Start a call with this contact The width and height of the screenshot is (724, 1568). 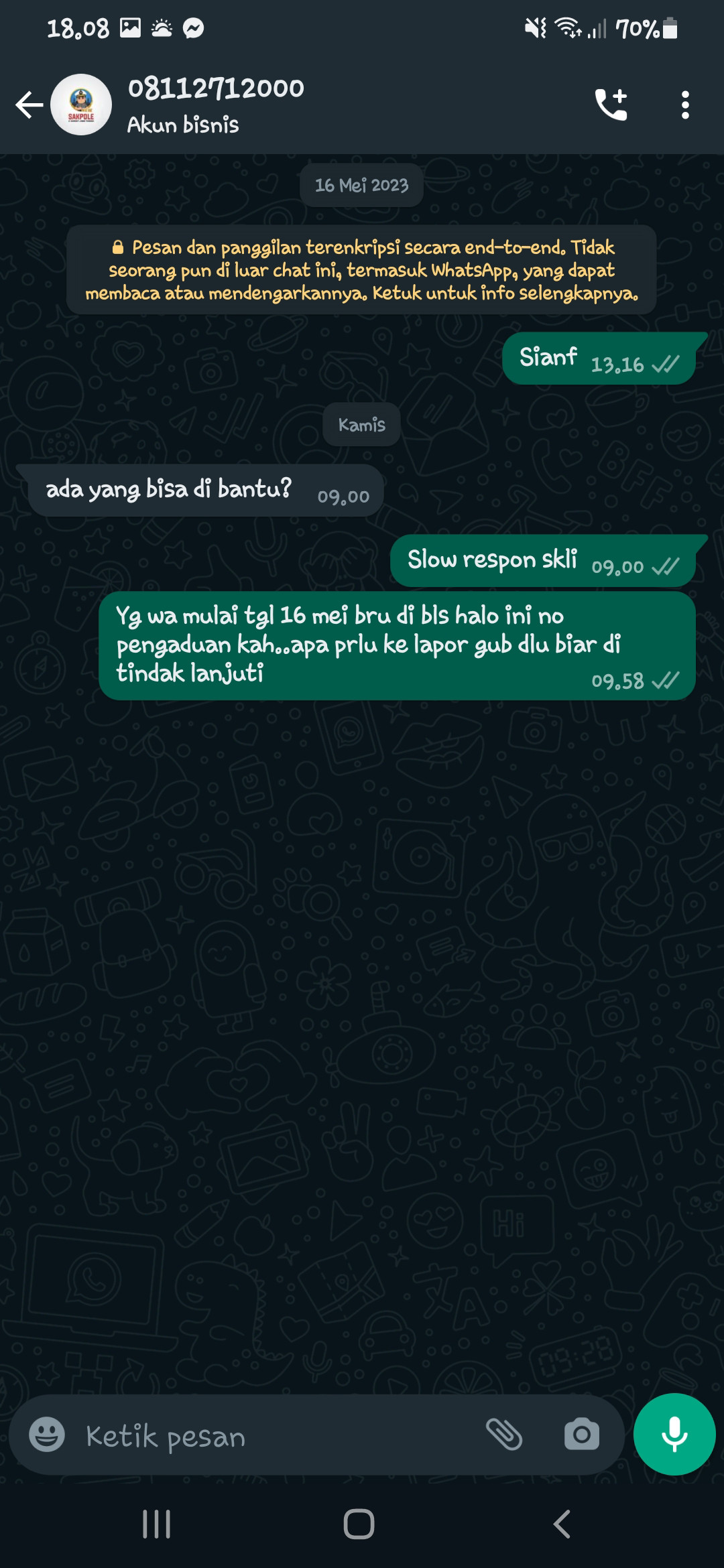coord(611,105)
